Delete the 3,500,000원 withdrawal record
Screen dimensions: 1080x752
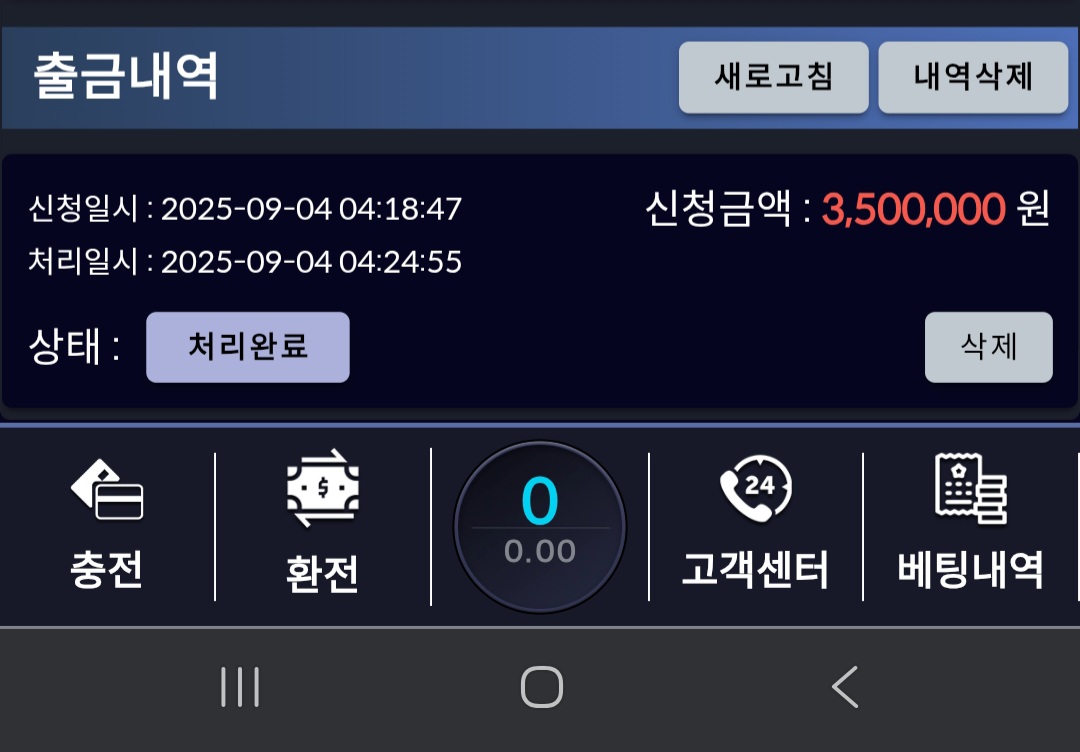pos(988,347)
